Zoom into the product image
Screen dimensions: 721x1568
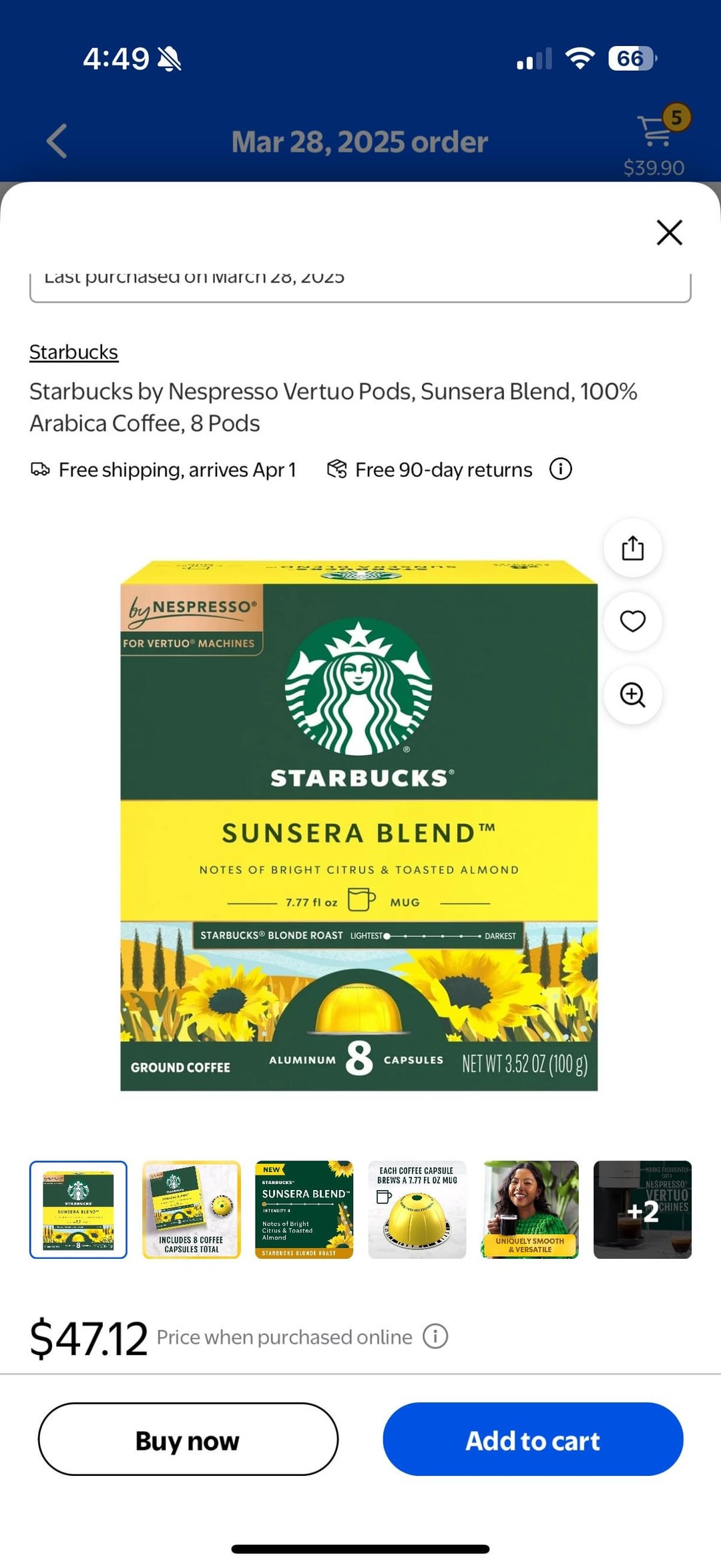pos(632,695)
